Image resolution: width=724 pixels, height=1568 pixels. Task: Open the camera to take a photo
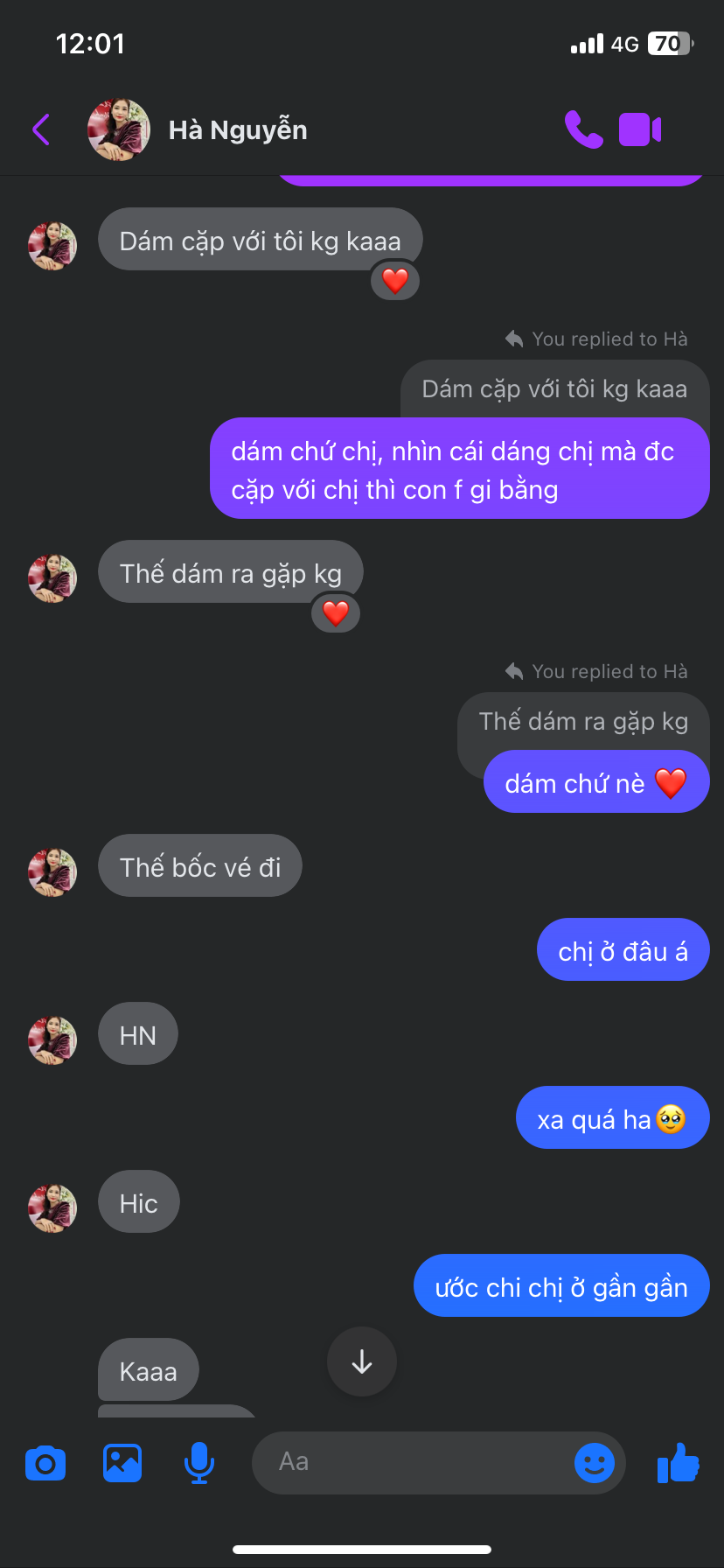point(45,1463)
